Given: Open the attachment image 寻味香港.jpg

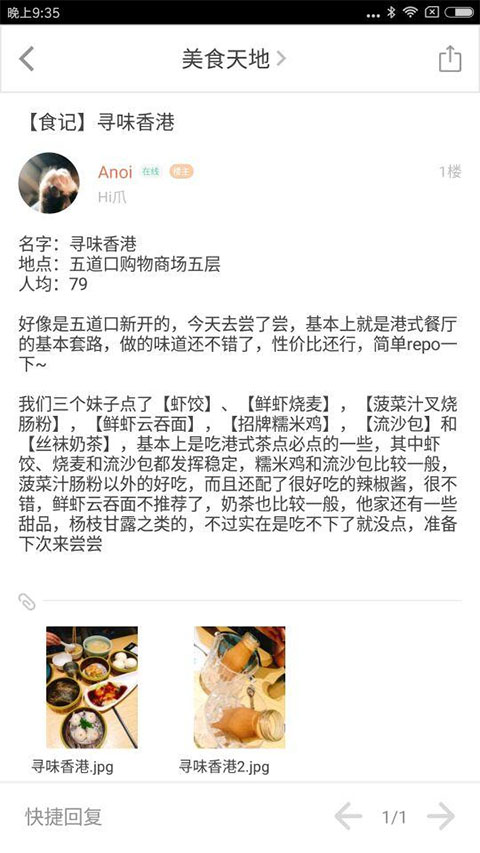Looking at the screenshot, I should (92, 687).
